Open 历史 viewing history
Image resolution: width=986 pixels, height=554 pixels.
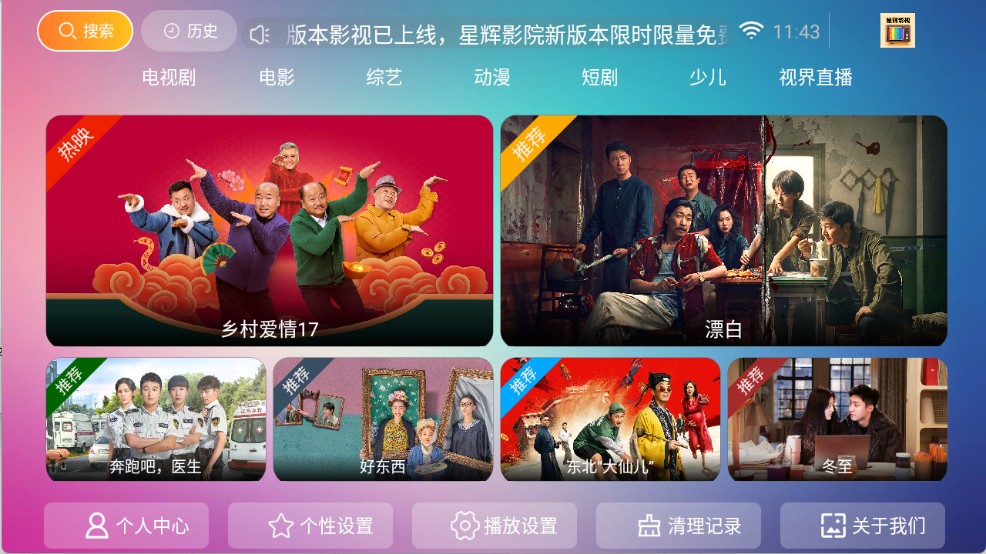189,31
